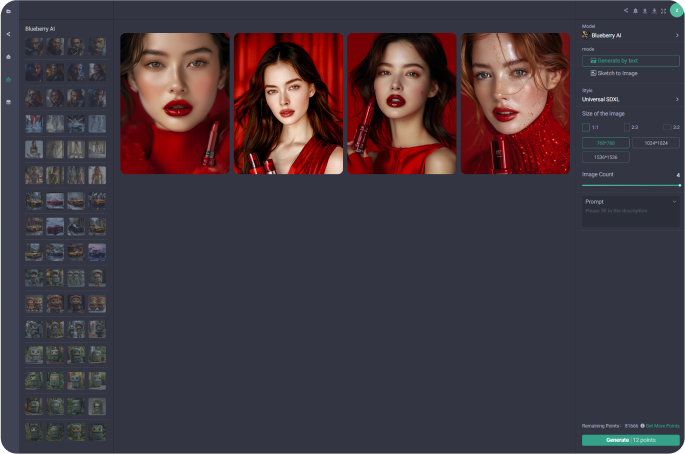Tap the Prompt description field
Viewport: 685px width, 454px height.
(x=630, y=216)
